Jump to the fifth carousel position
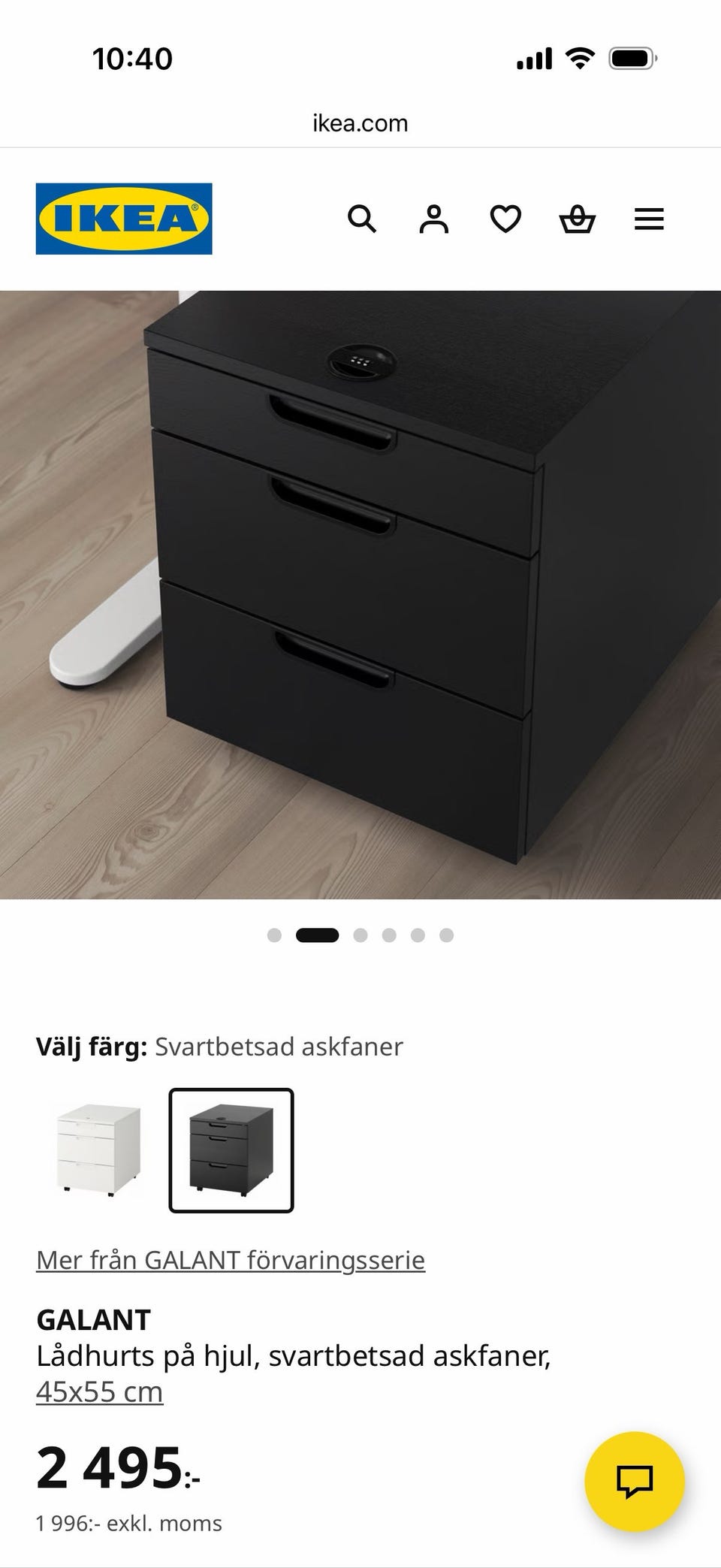This screenshot has width=721, height=1568. click(x=418, y=935)
